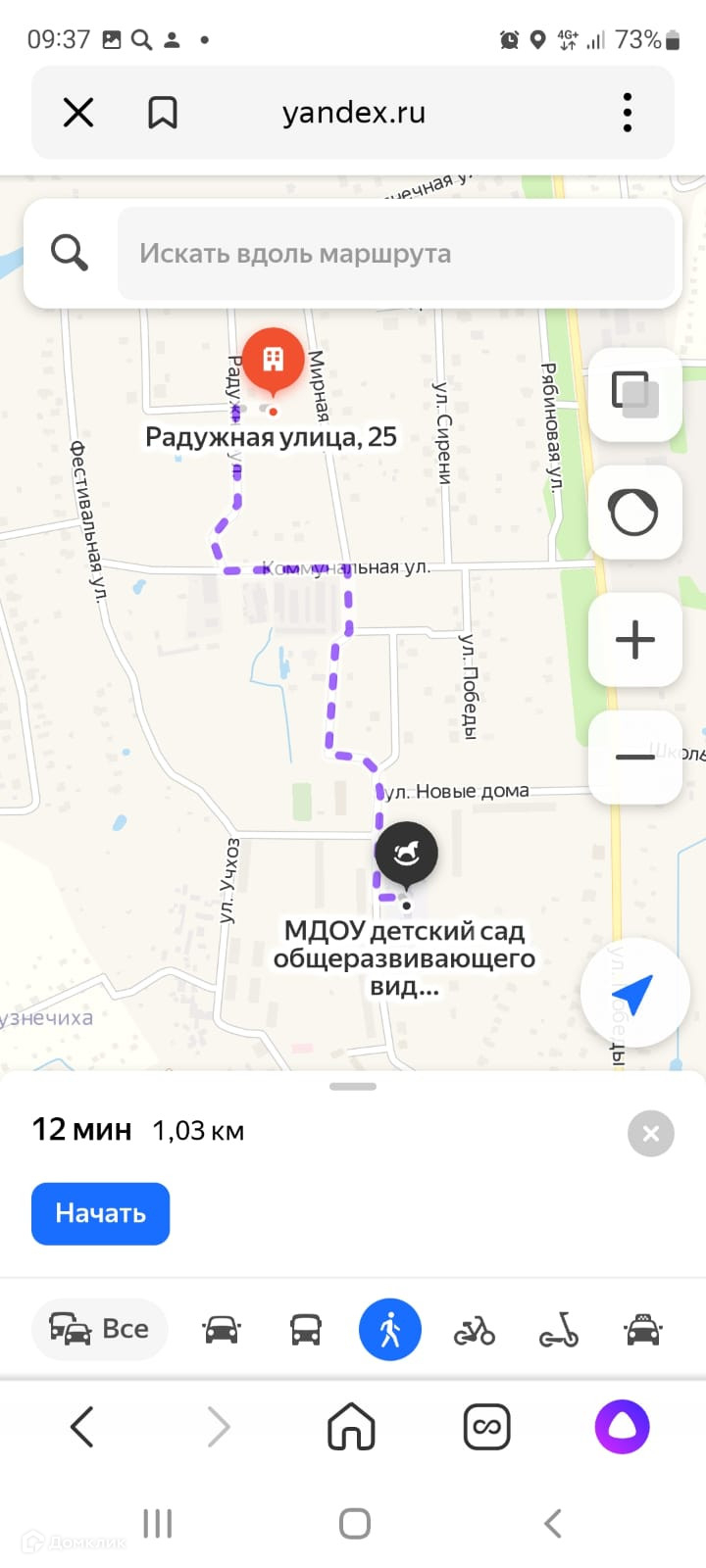This screenshot has width=706, height=1568.
Task: Dismiss the 12 мин route panel
Action: 650,1134
